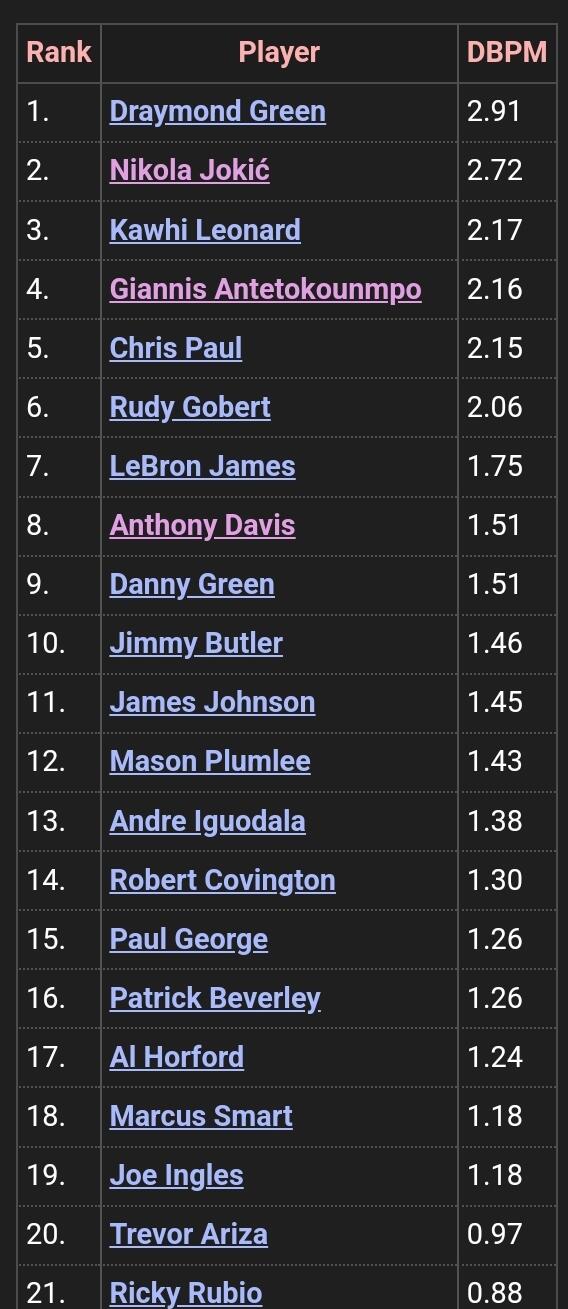Follow the Nikola Jokić link
The height and width of the screenshot is (1309, 568).
(189, 170)
